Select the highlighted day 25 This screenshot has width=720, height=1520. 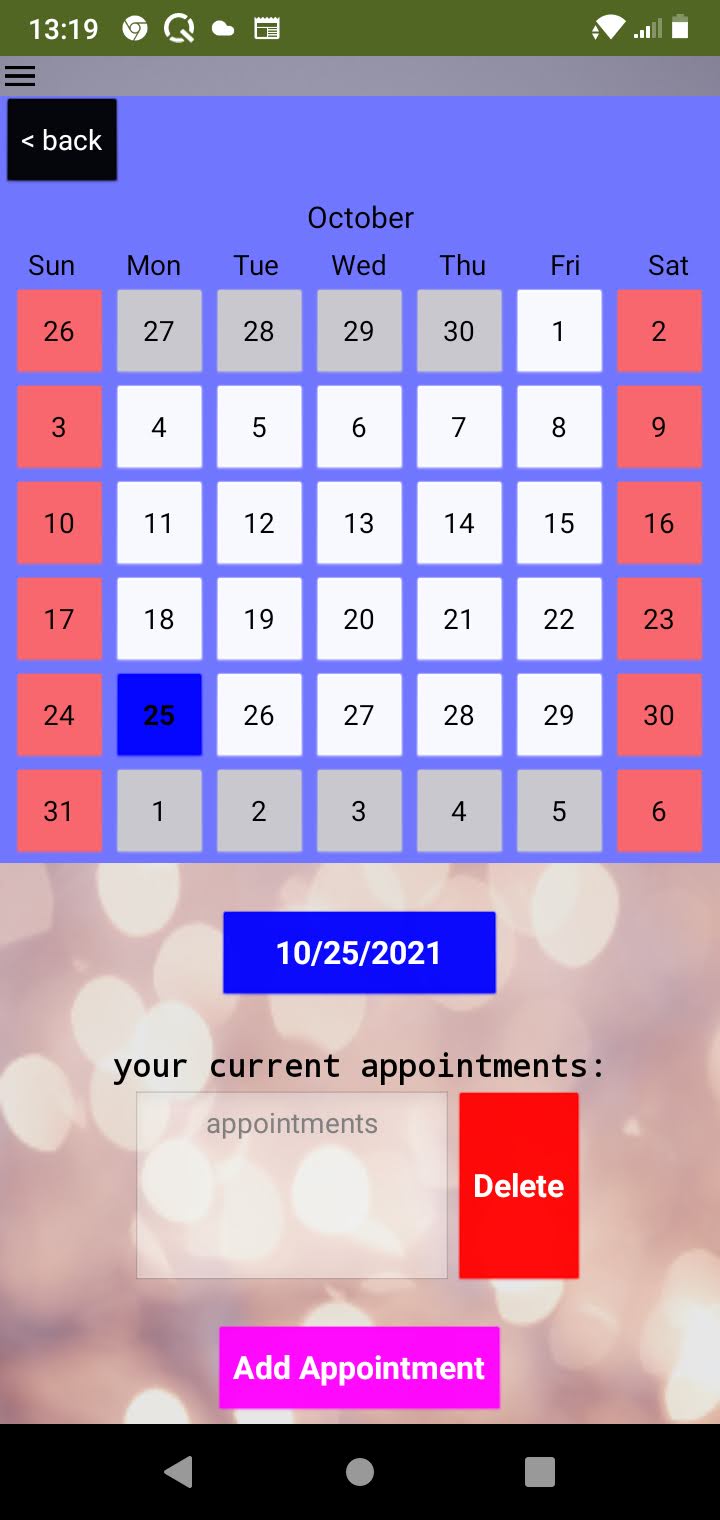coord(159,715)
